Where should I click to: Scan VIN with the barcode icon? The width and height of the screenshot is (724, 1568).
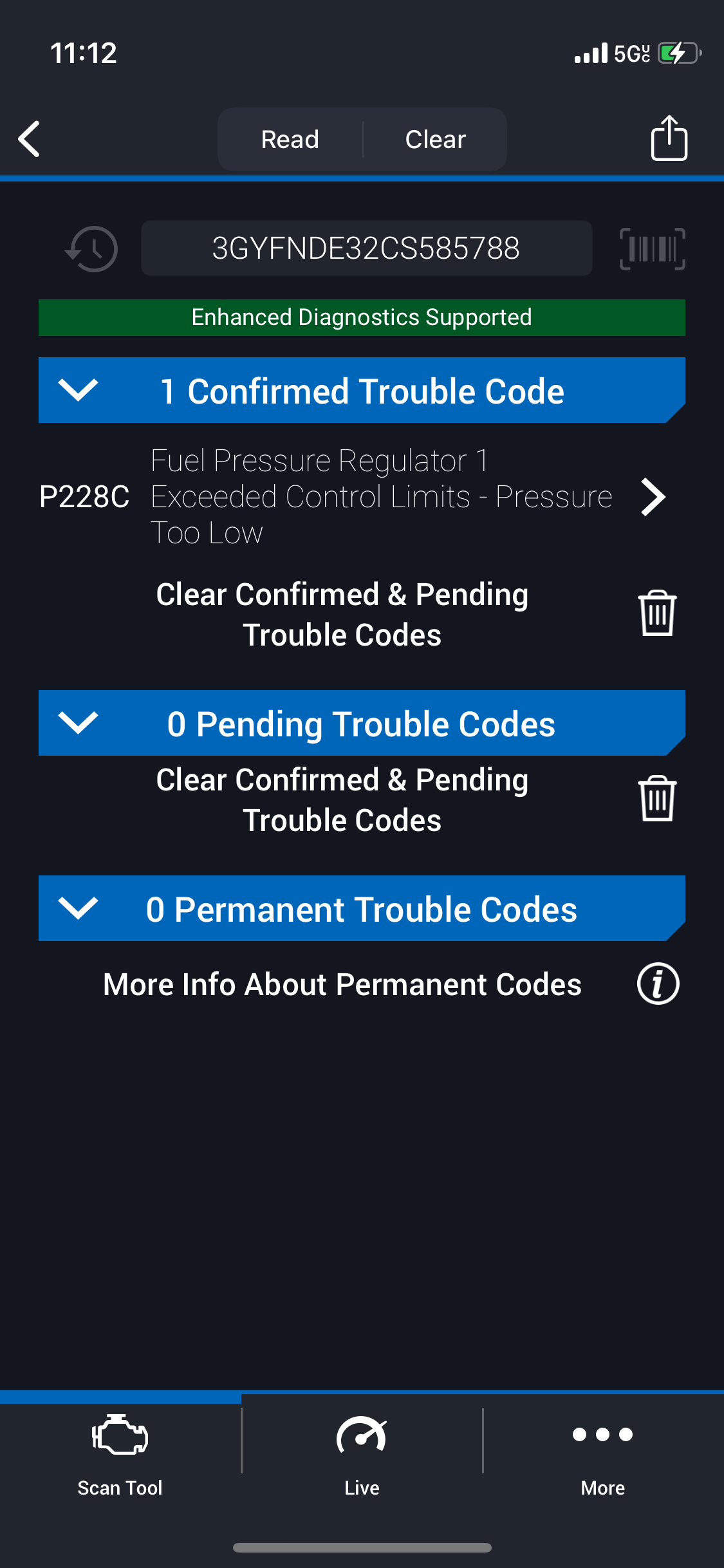coord(652,249)
